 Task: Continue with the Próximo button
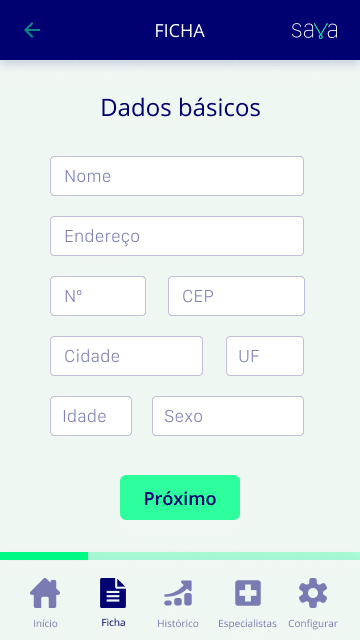click(x=180, y=498)
